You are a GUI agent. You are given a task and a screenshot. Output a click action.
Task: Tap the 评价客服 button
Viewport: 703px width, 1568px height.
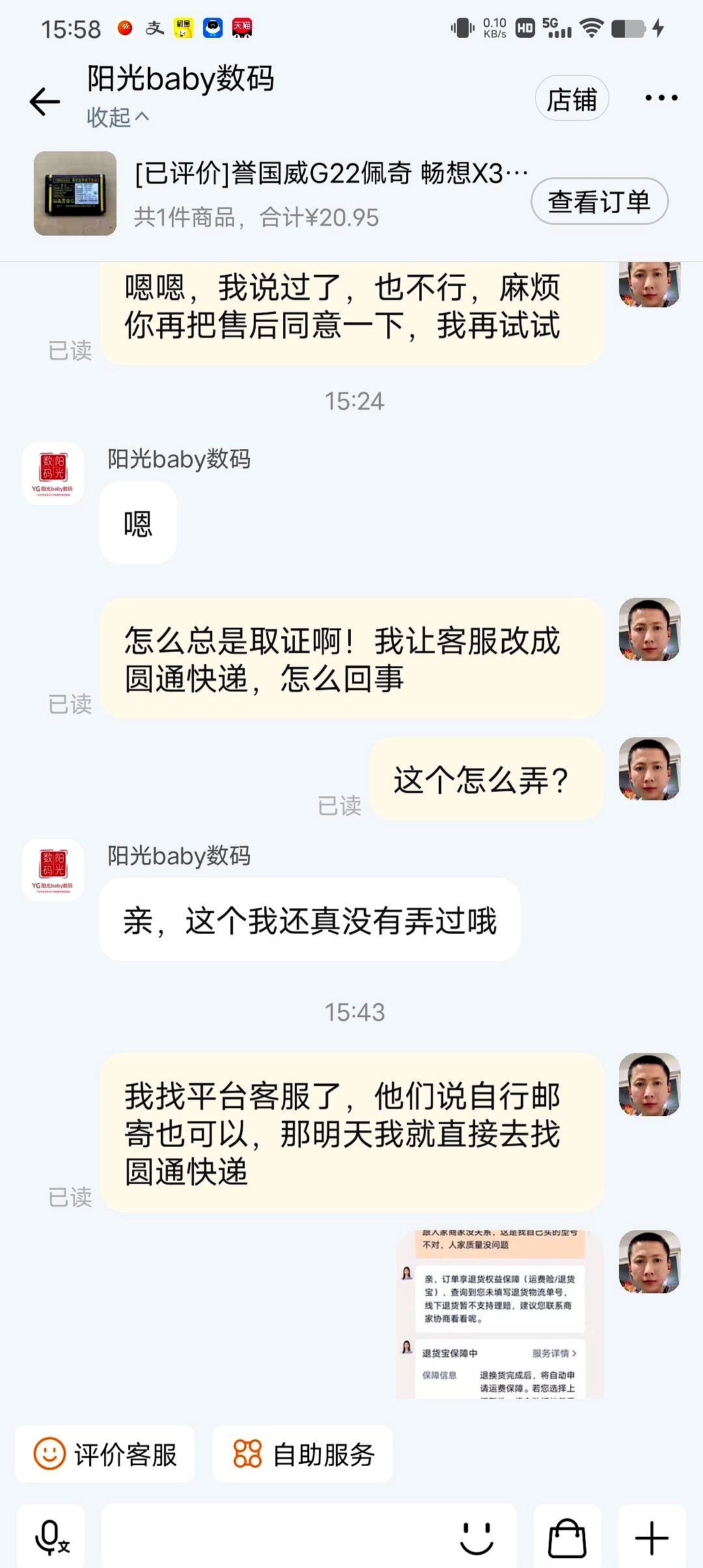pos(105,1453)
